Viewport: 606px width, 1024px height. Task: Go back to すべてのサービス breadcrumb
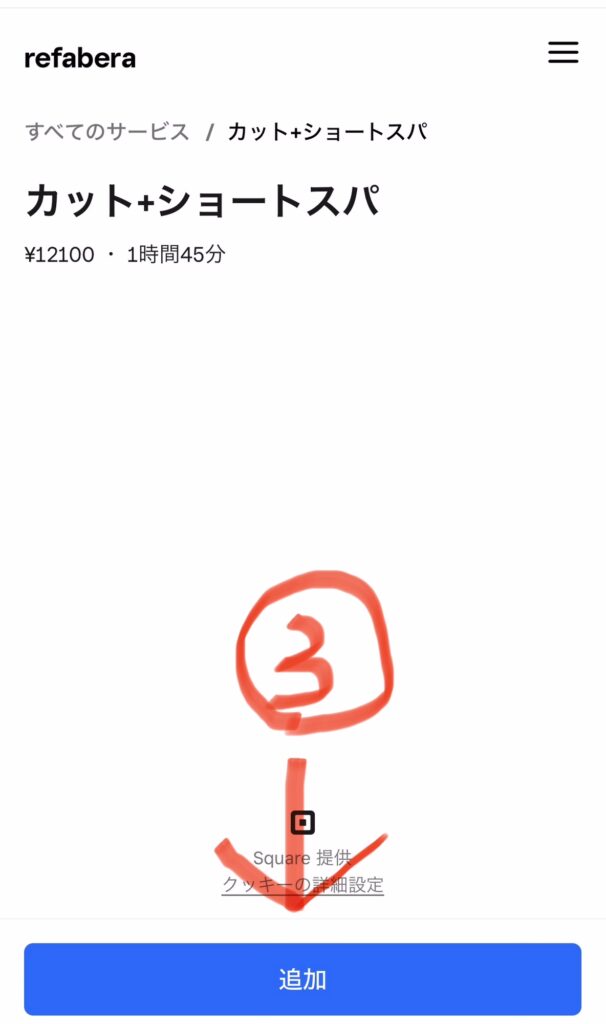point(107,131)
